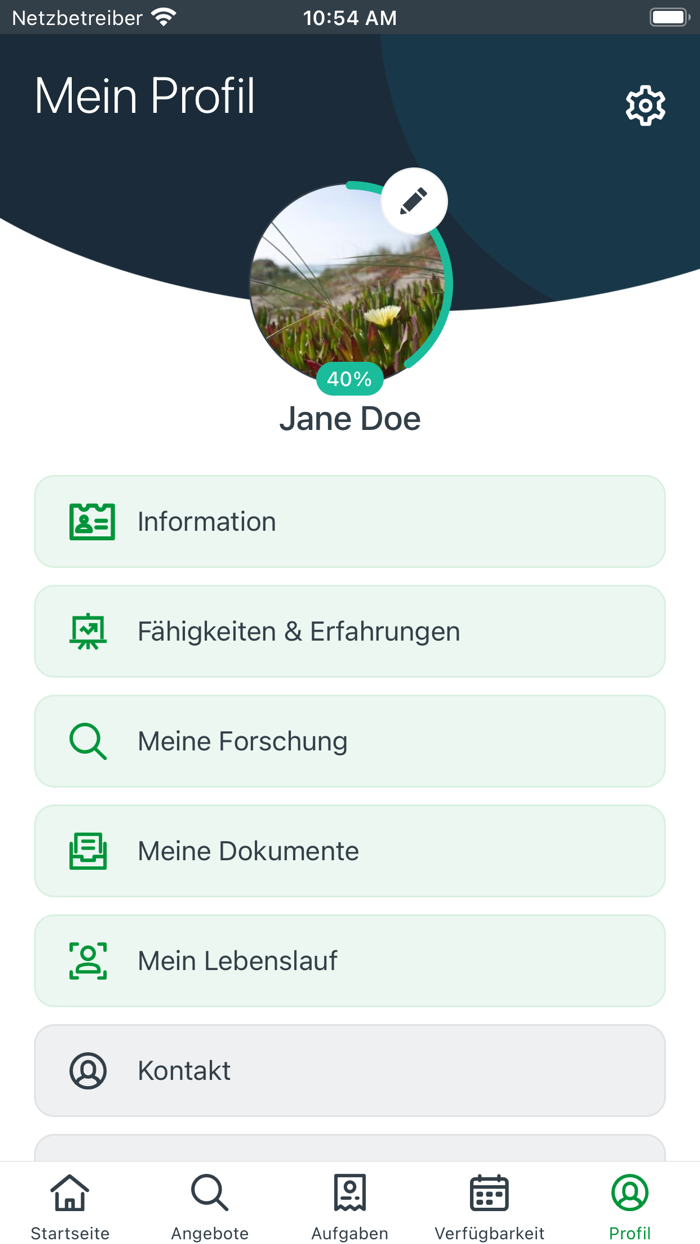Select the Profil tab
700x1244 pixels.
click(x=630, y=1206)
